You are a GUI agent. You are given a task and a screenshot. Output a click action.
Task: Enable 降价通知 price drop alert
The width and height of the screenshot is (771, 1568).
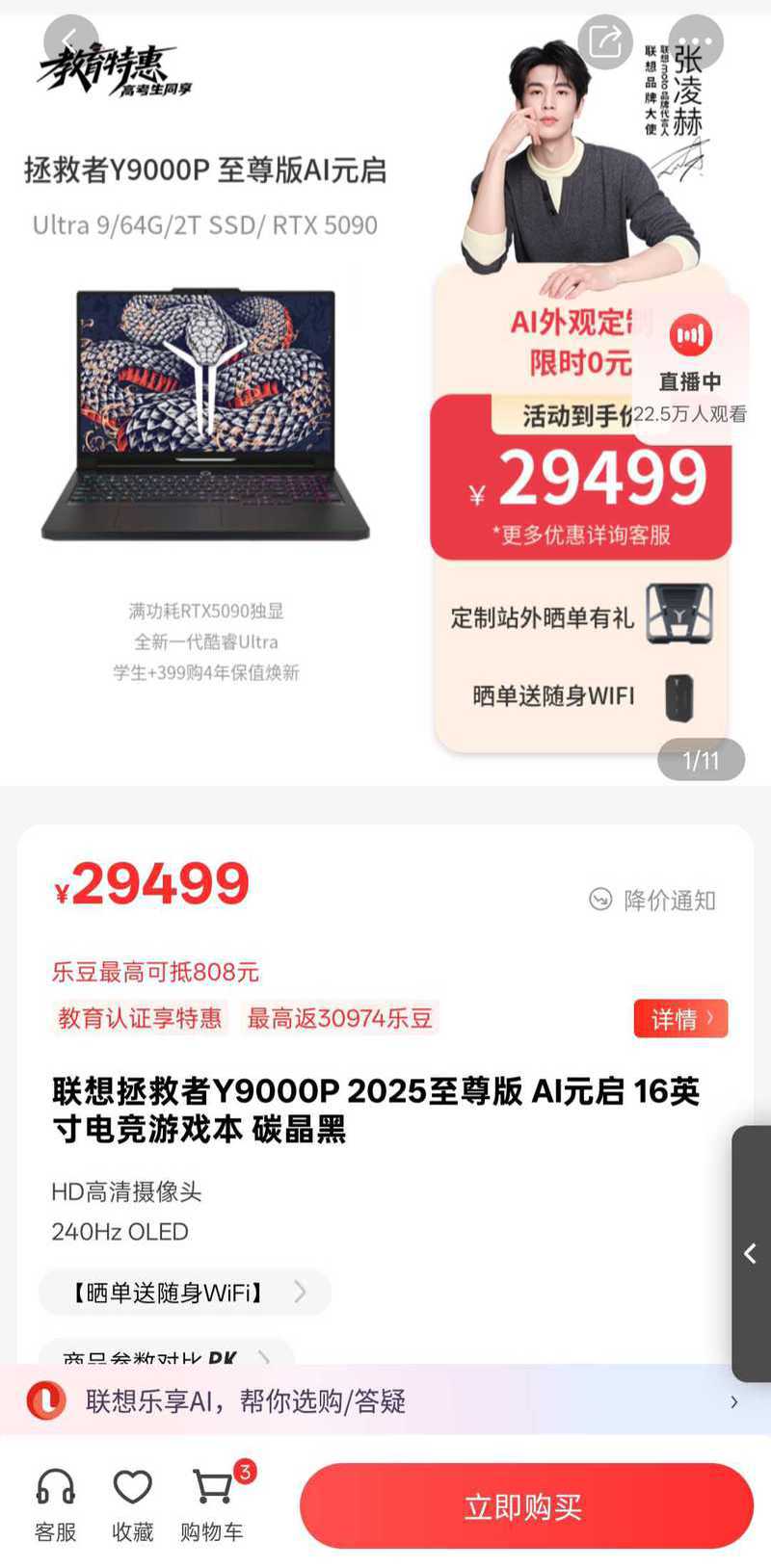pyautogui.click(x=652, y=900)
